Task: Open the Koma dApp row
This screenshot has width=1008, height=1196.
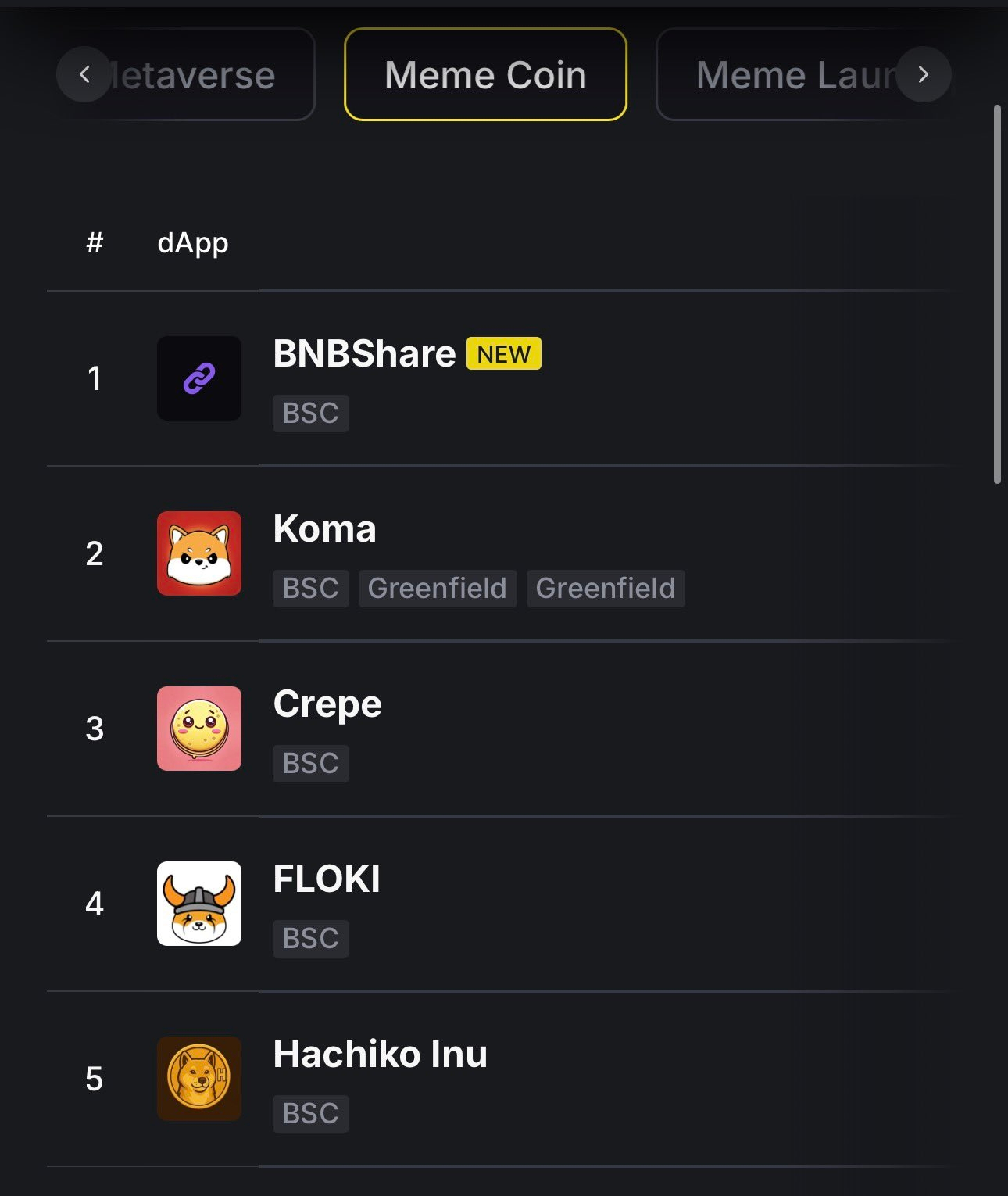Action: click(x=325, y=529)
